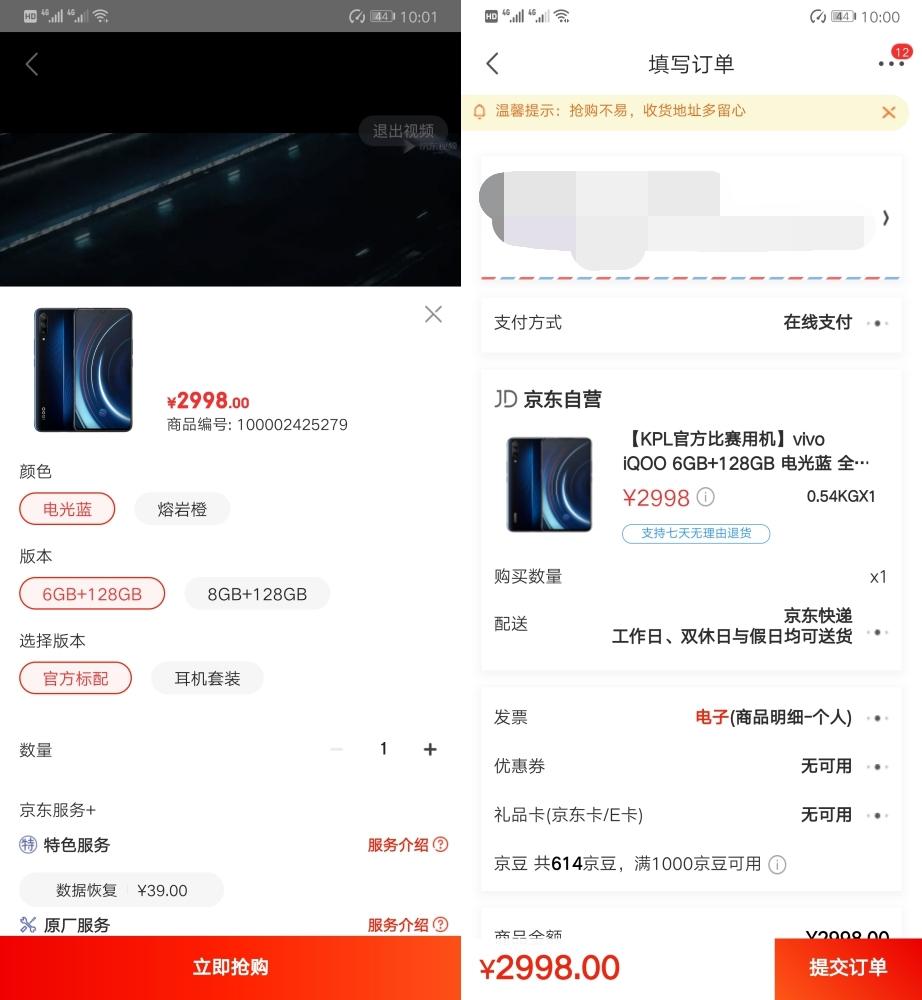Select the 耳机套装 edition
This screenshot has height=1000, width=922.
(x=207, y=678)
